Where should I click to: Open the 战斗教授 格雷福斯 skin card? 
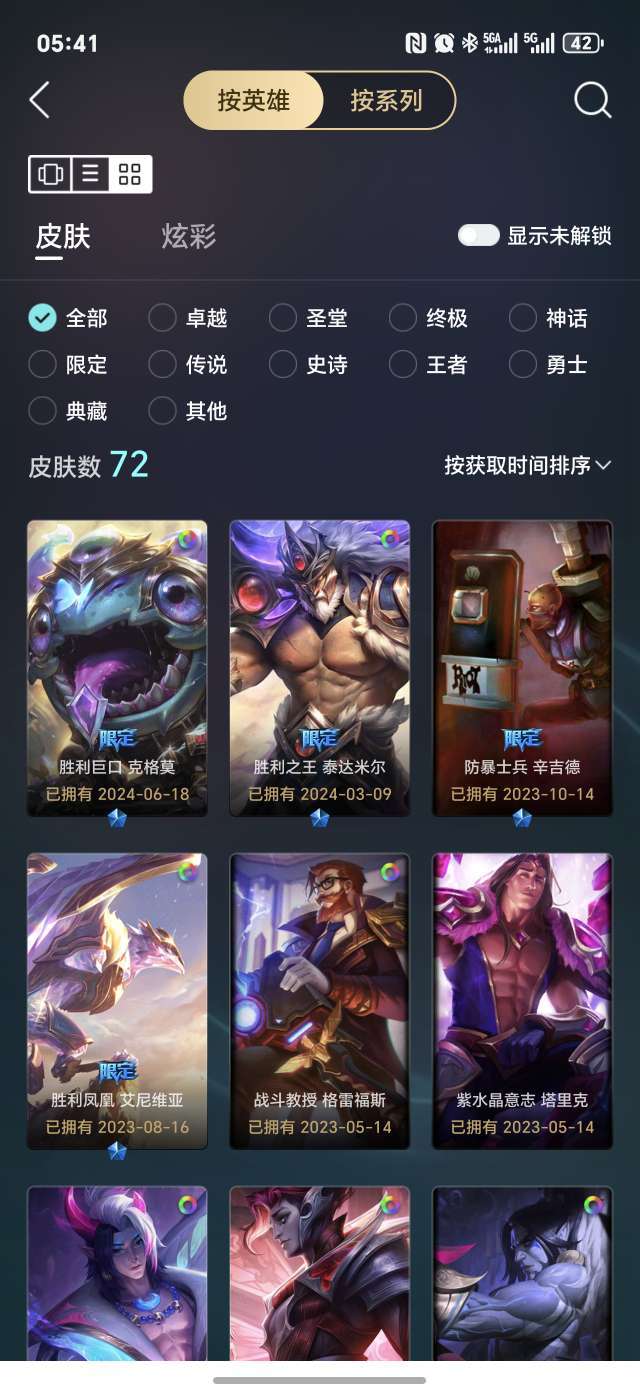(x=320, y=1000)
